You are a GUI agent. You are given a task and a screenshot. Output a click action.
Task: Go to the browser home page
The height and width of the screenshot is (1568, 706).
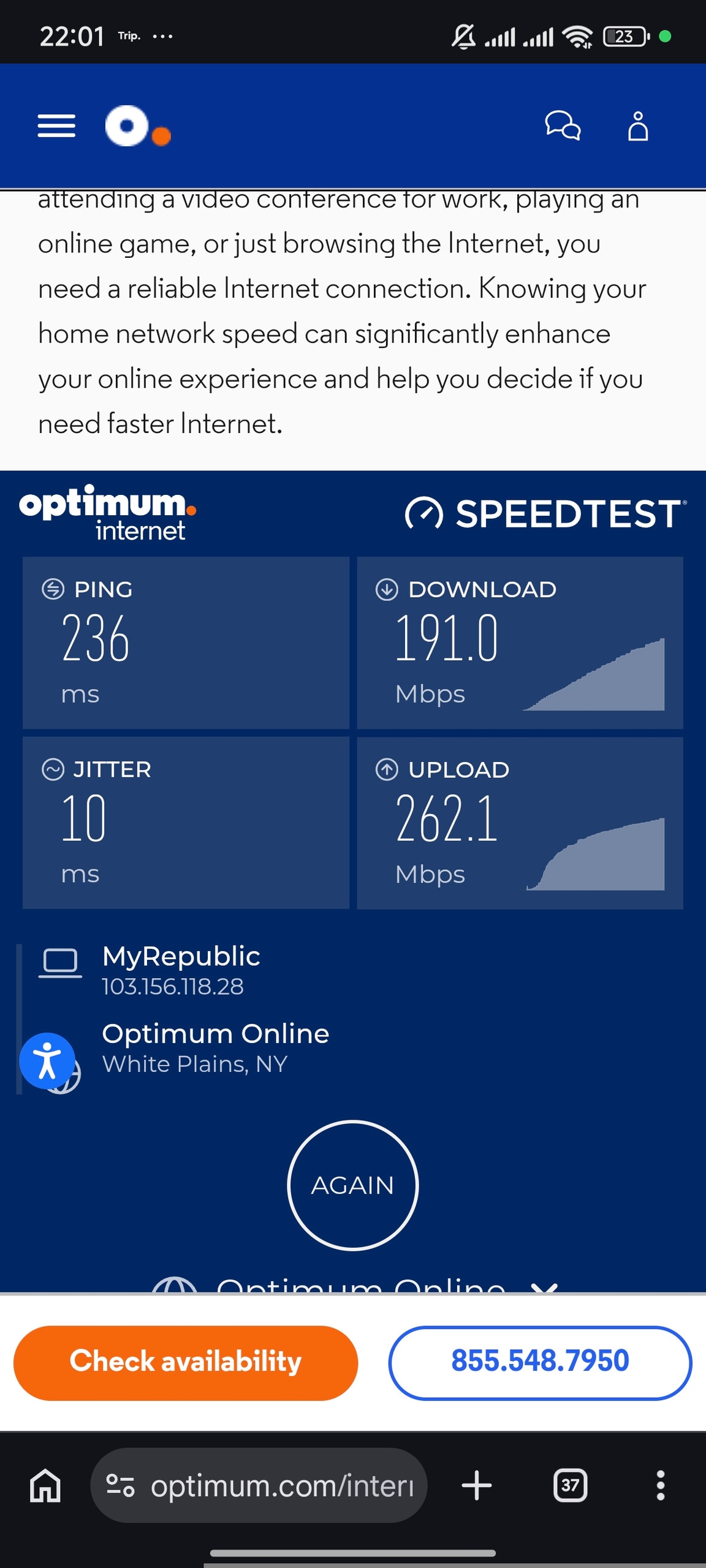pyautogui.click(x=45, y=1485)
